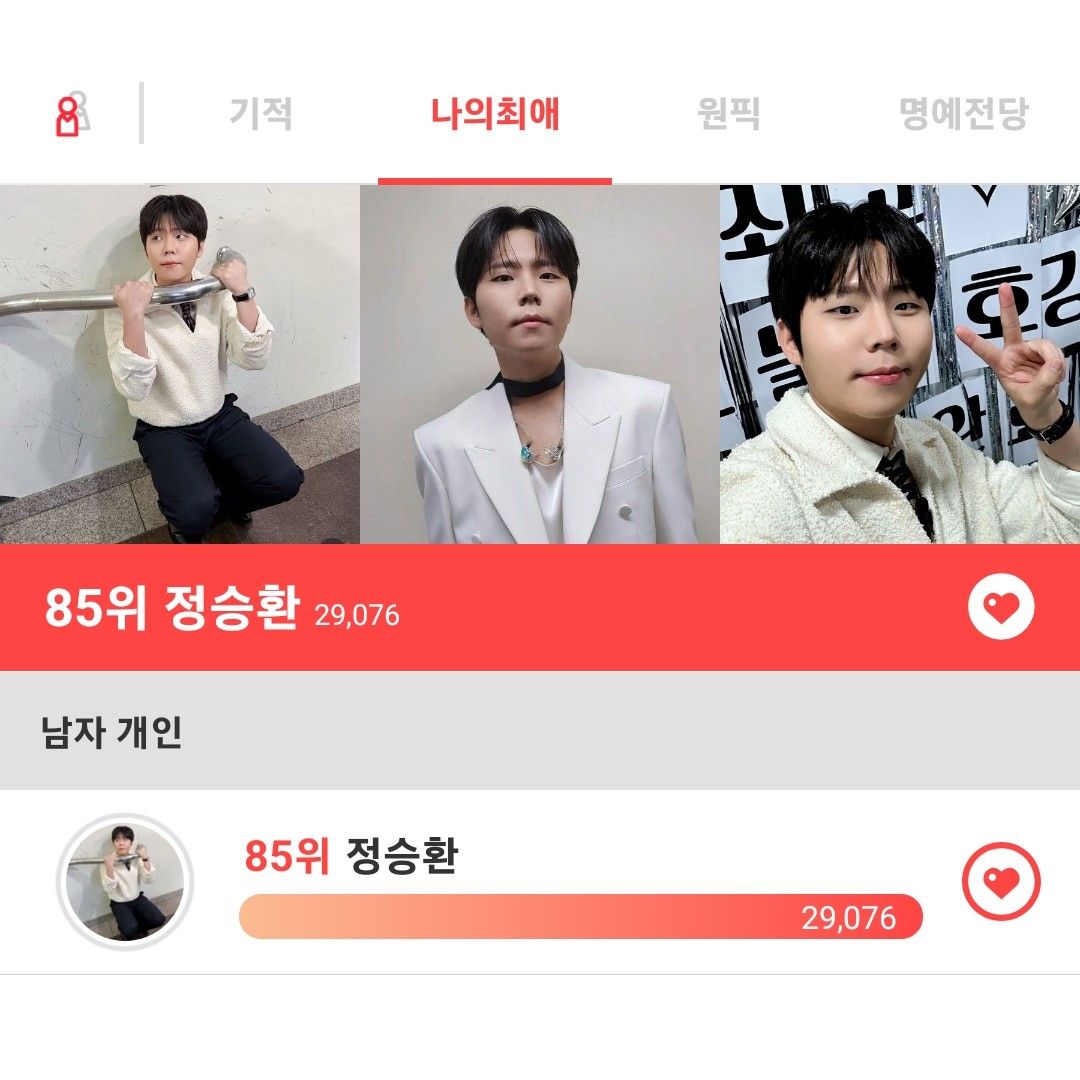Go to the 명예전당 tab

pyautogui.click(x=963, y=114)
